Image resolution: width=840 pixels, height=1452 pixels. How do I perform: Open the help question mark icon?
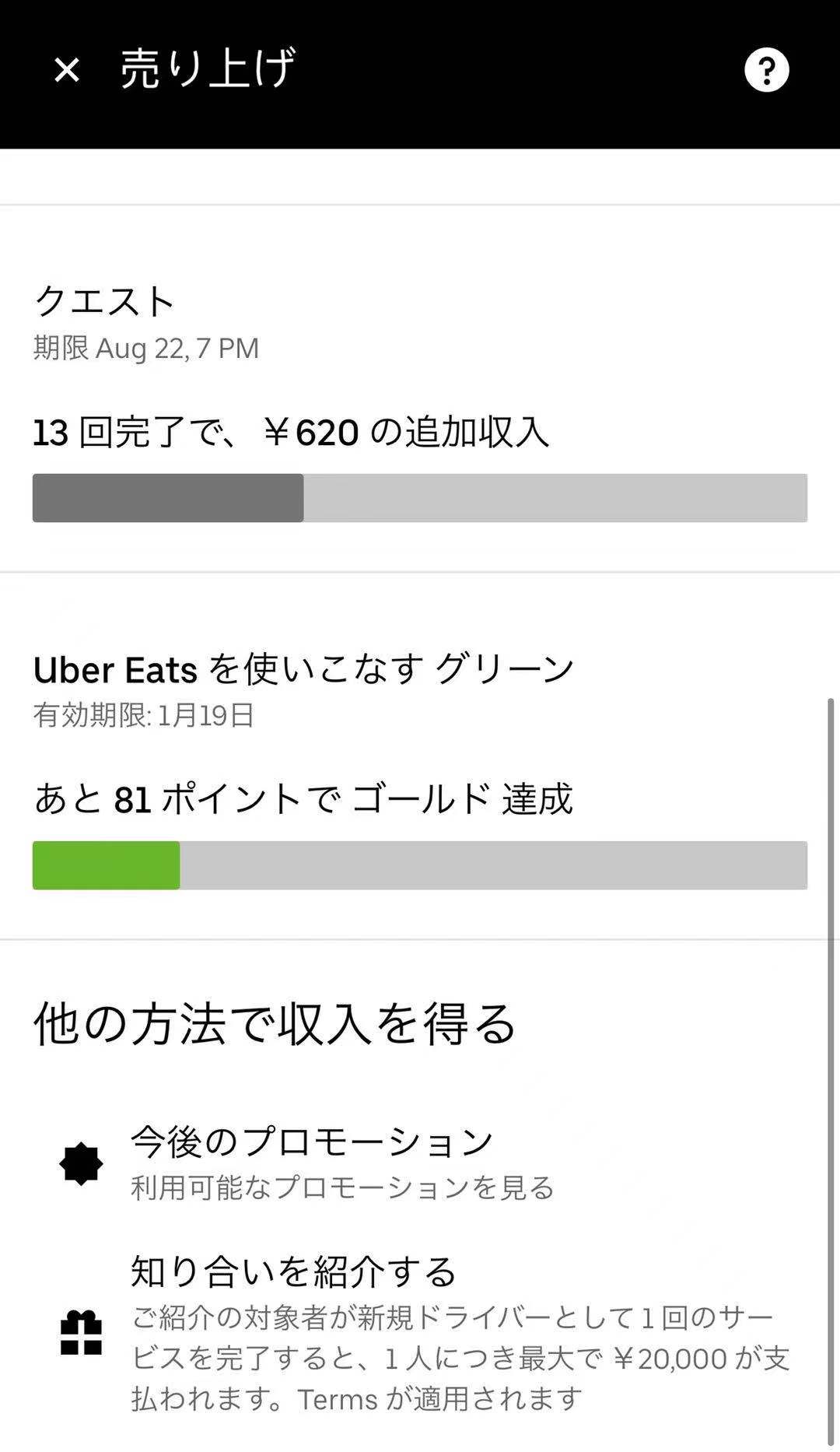(x=766, y=70)
